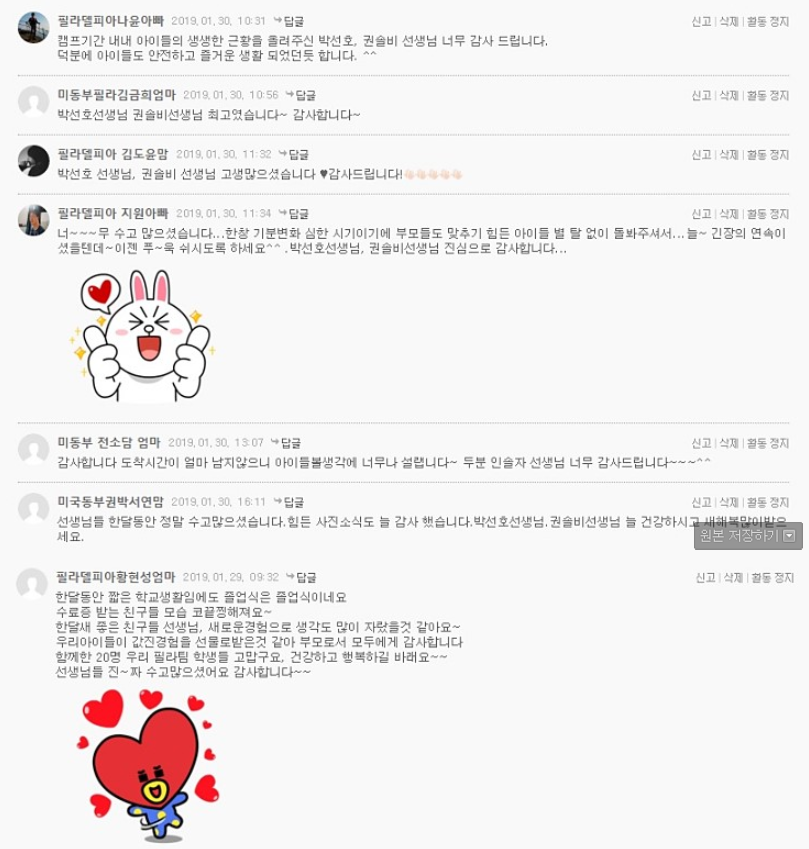Image resolution: width=809 pixels, height=849 pixels.
Task: Report 필라델피아 지원아빠's comment
Action: point(701,214)
